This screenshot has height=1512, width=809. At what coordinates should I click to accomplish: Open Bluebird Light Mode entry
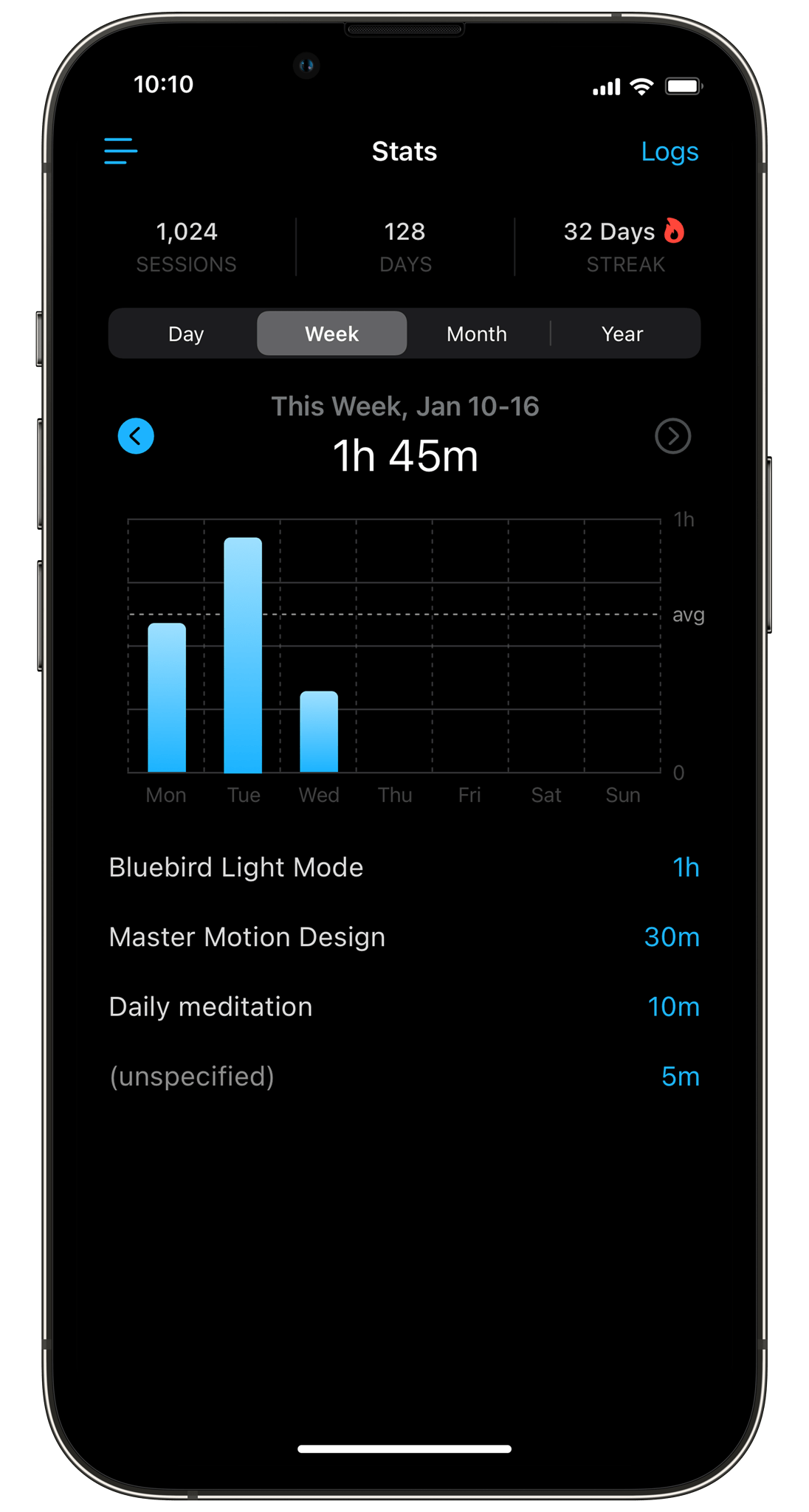point(403,867)
